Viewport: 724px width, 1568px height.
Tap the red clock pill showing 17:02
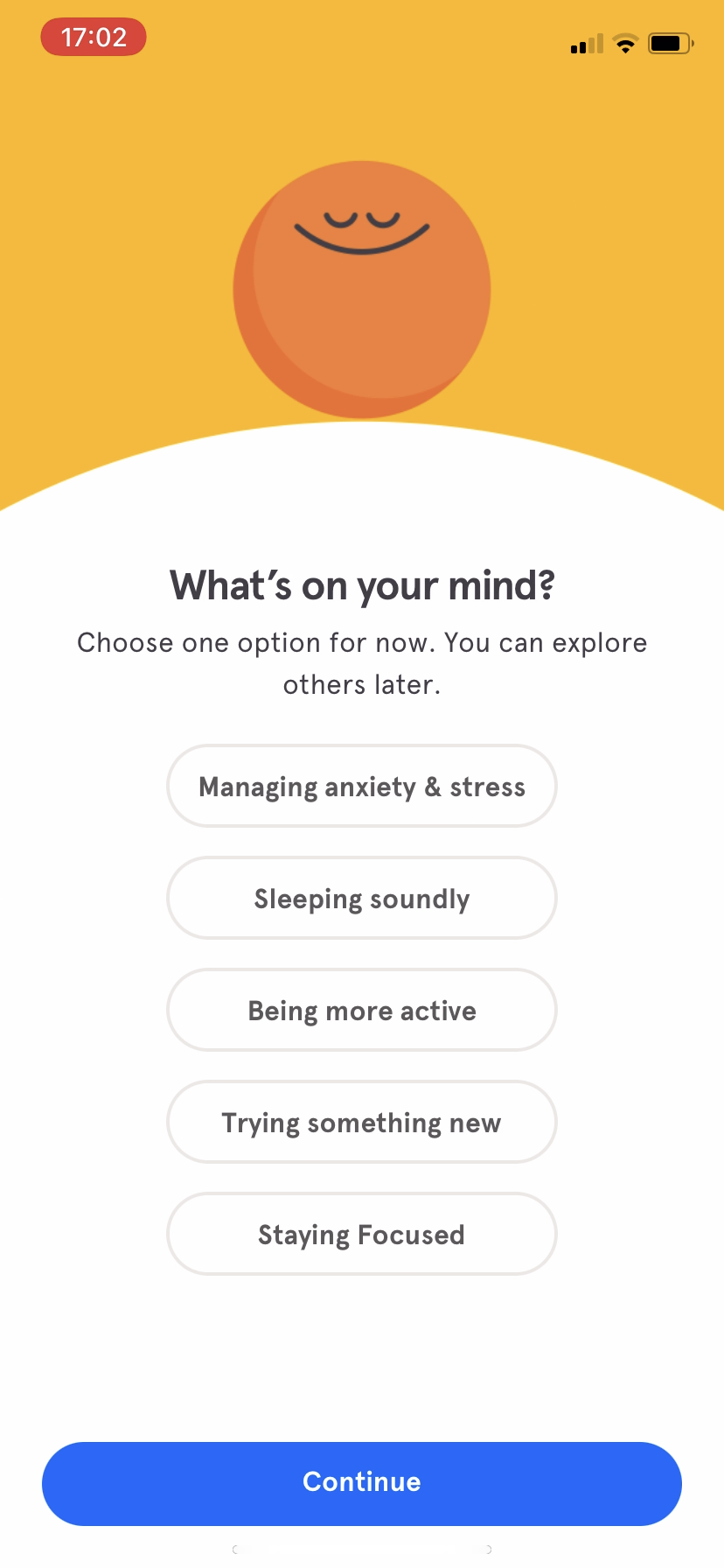pyautogui.click(x=94, y=38)
